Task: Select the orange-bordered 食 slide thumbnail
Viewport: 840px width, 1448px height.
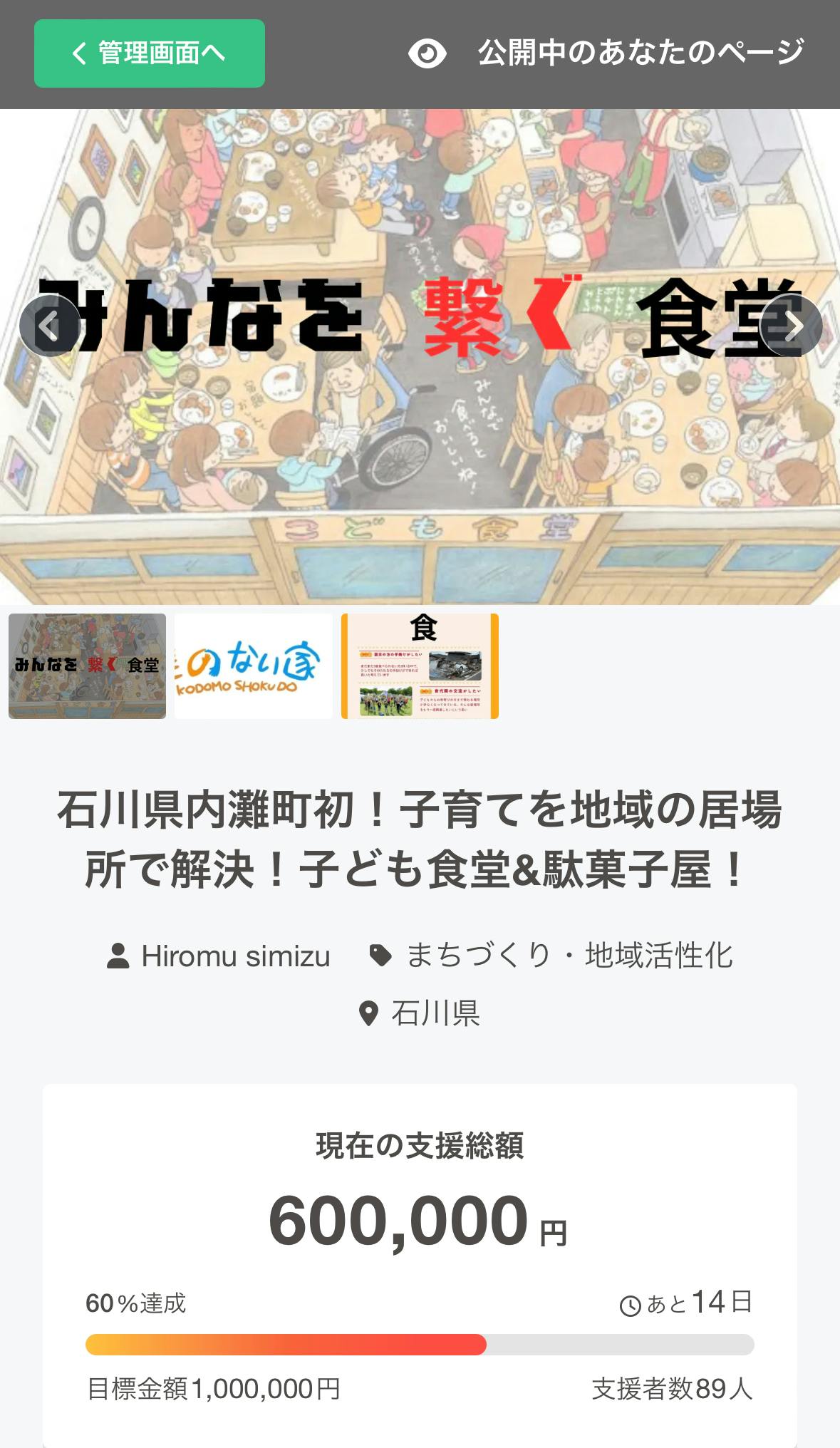Action: [x=420, y=666]
